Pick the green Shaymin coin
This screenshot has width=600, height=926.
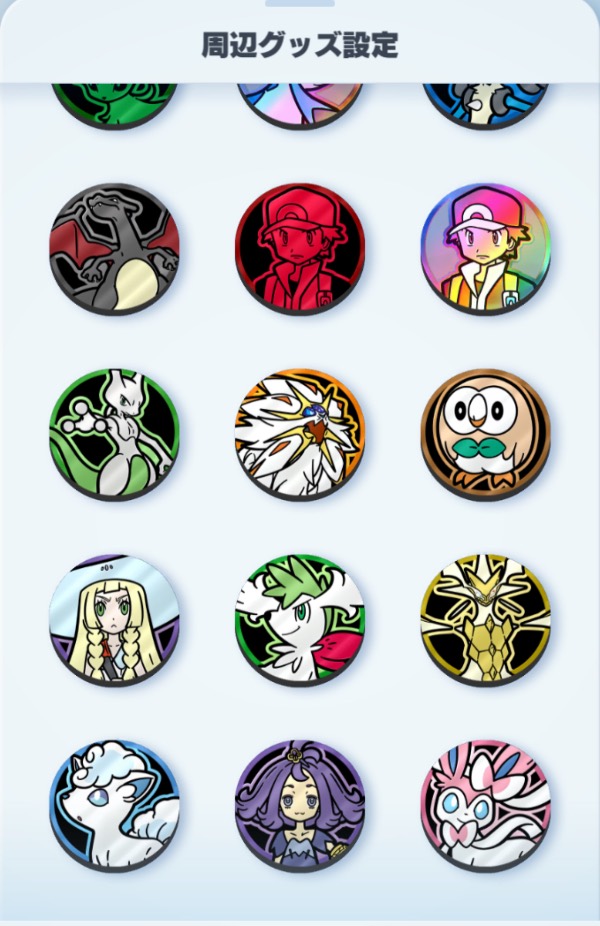300,619
